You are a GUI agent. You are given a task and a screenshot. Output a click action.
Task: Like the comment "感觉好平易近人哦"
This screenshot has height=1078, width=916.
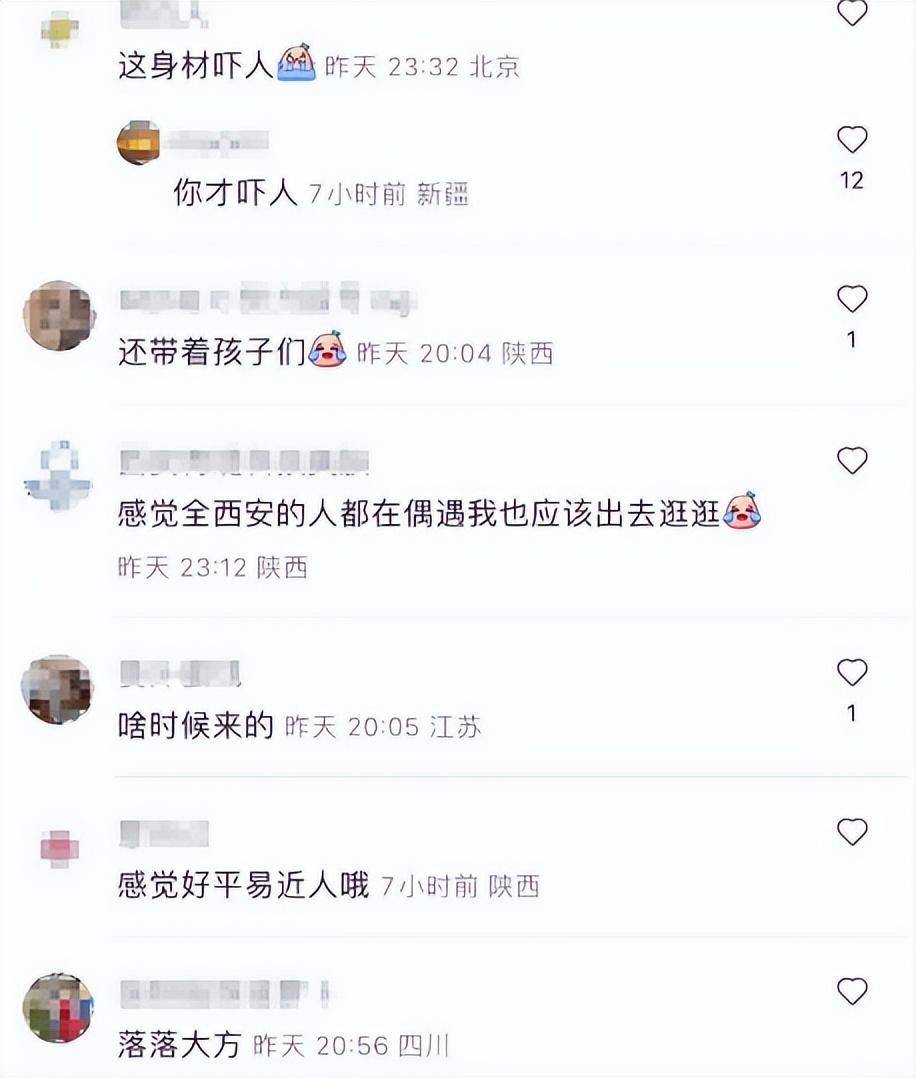point(851,831)
